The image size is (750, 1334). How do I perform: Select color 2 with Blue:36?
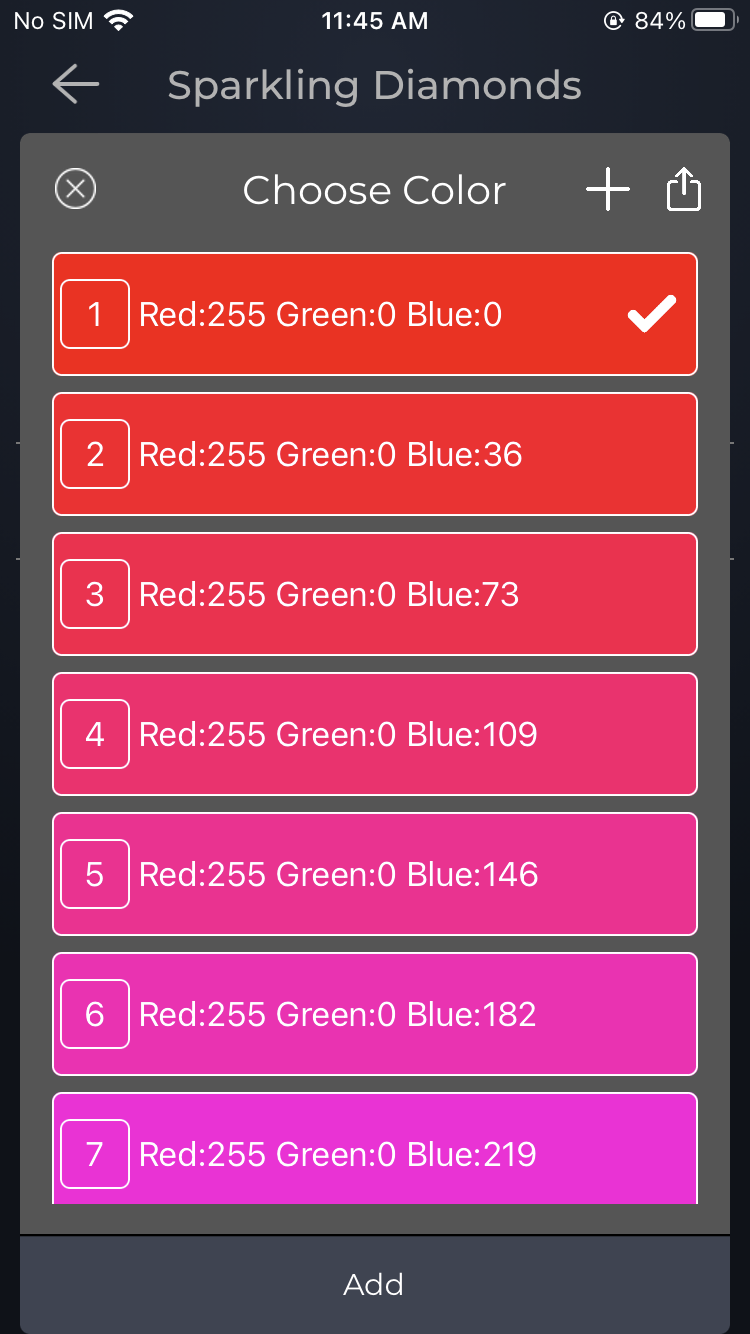click(374, 454)
